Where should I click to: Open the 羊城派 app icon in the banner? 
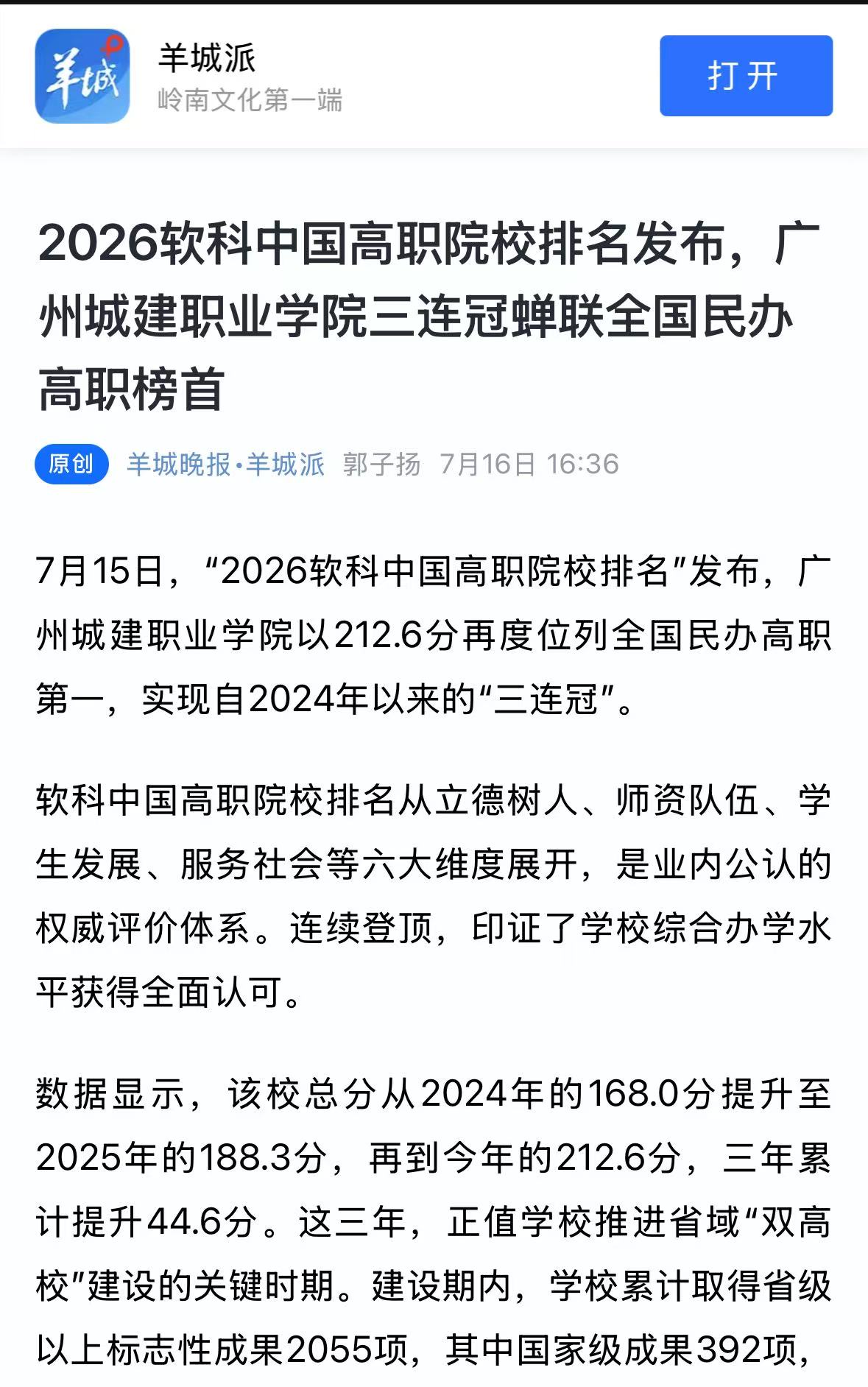click(82, 76)
